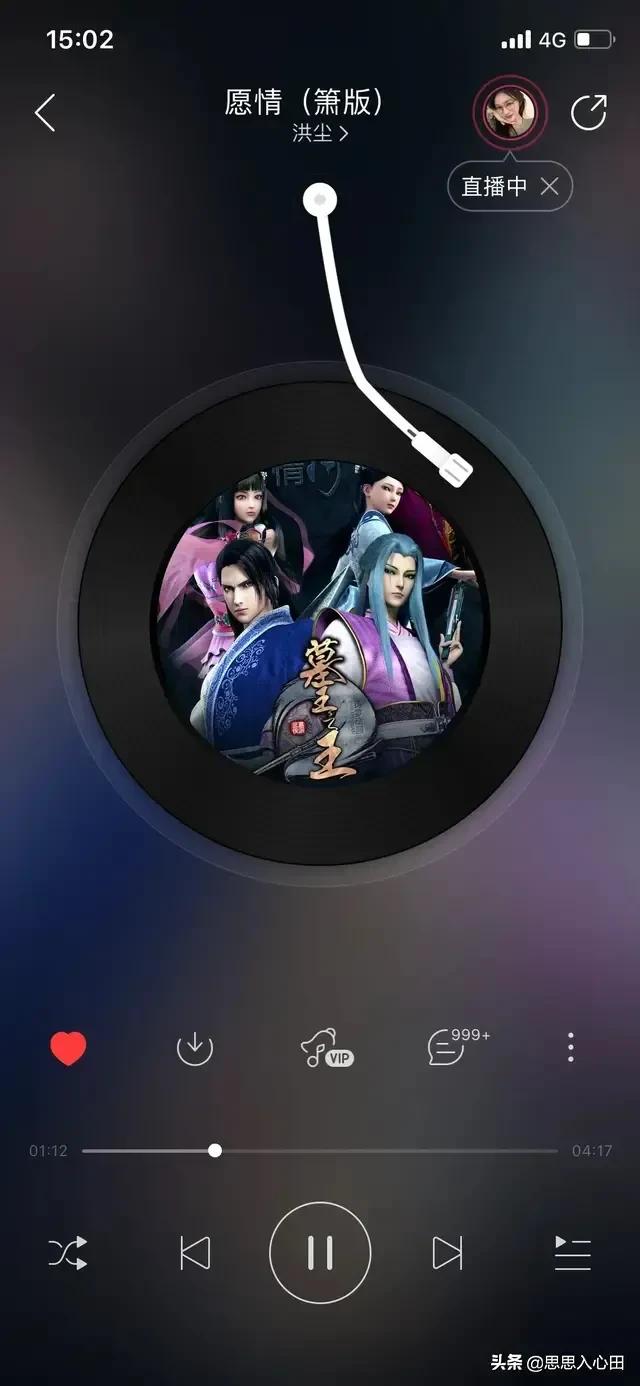Download the current song
Viewport: 640px width, 1386px height.
[194, 1048]
